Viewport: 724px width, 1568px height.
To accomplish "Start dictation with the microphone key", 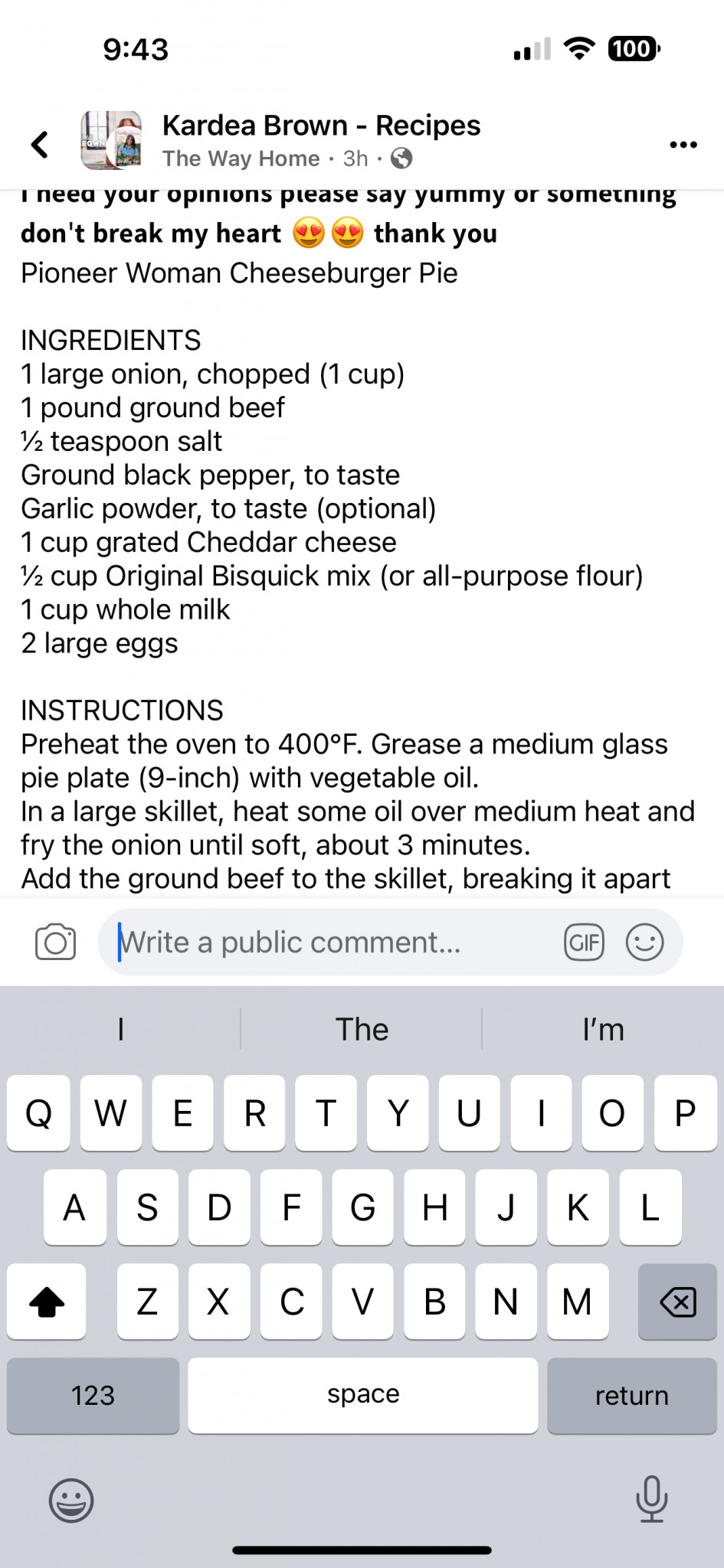I will 651,1499.
